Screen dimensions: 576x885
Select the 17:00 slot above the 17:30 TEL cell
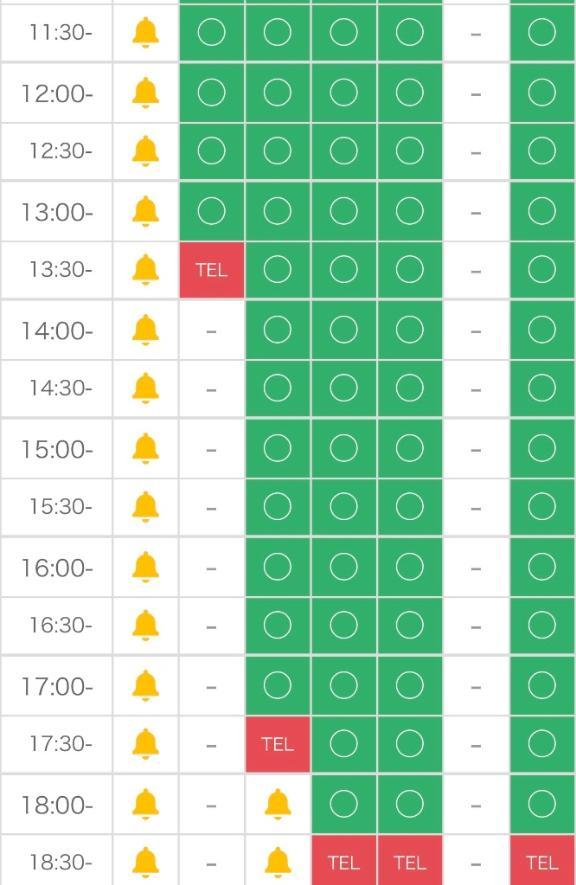tap(278, 685)
